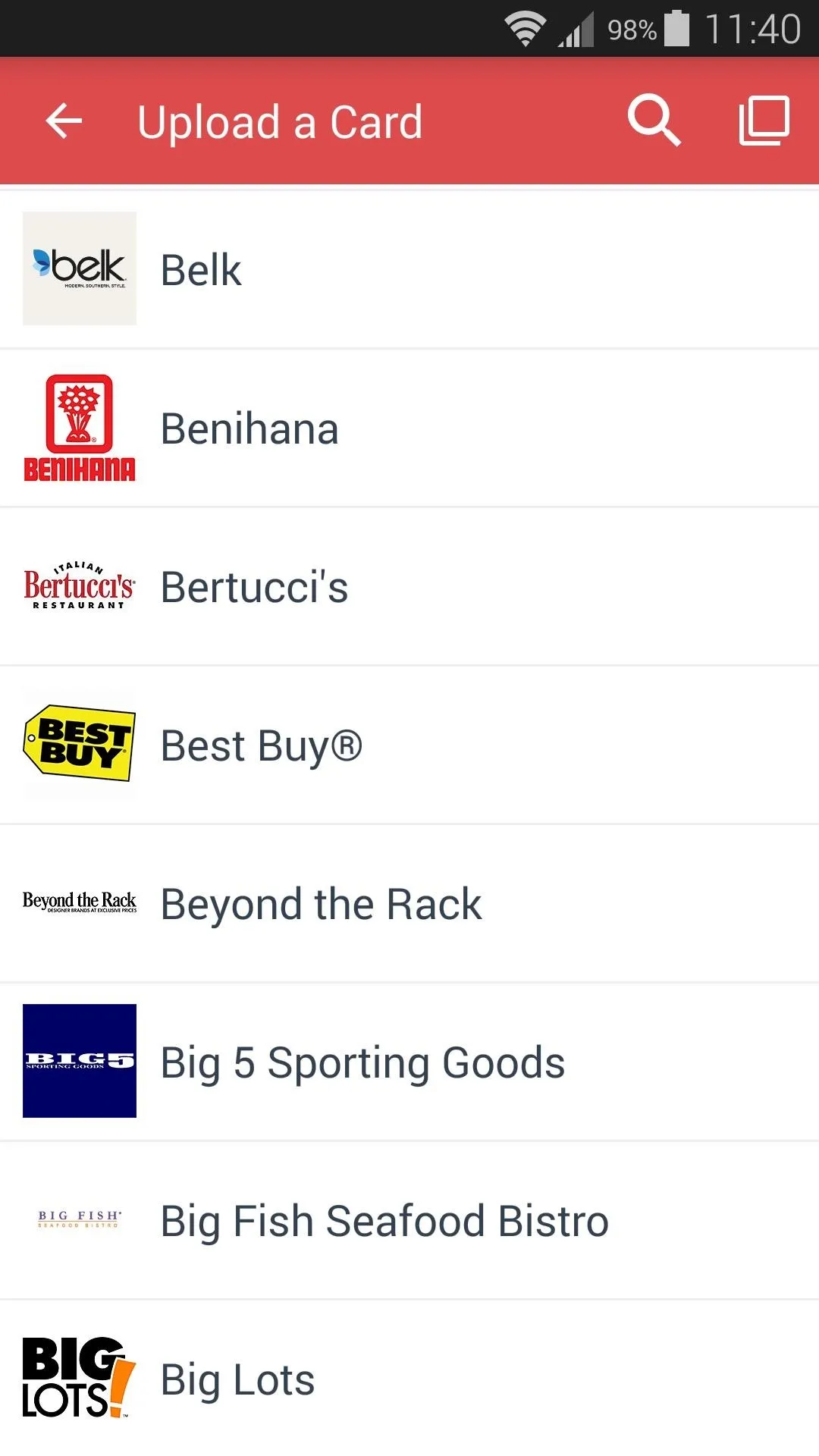Image resolution: width=819 pixels, height=1456 pixels.
Task: Select Beyond the Rack
Action: click(x=409, y=904)
